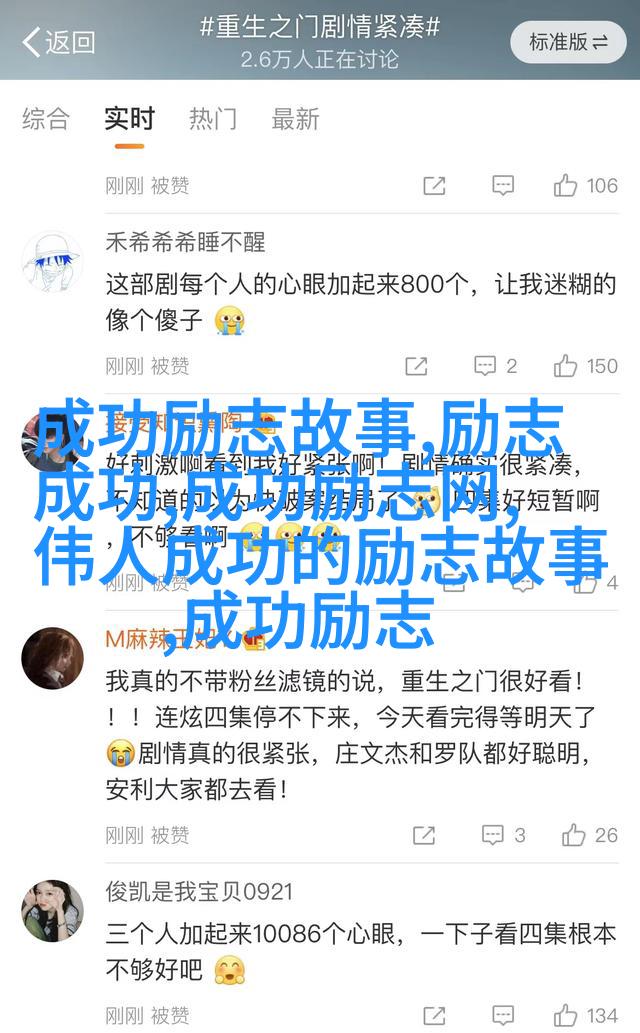The height and width of the screenshot is (1033, 640).
Task: Switch to the 综合 tab
Action: (x=46, y=119)
